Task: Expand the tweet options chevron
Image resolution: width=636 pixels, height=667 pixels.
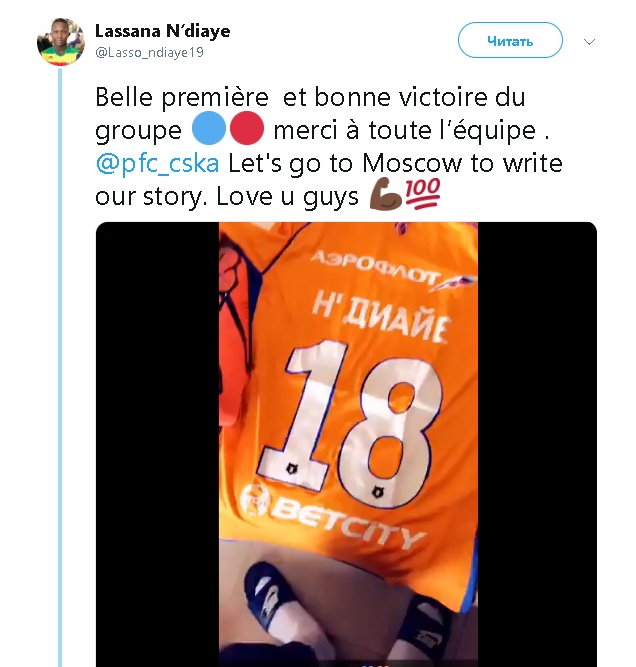Action: point(589,42)
